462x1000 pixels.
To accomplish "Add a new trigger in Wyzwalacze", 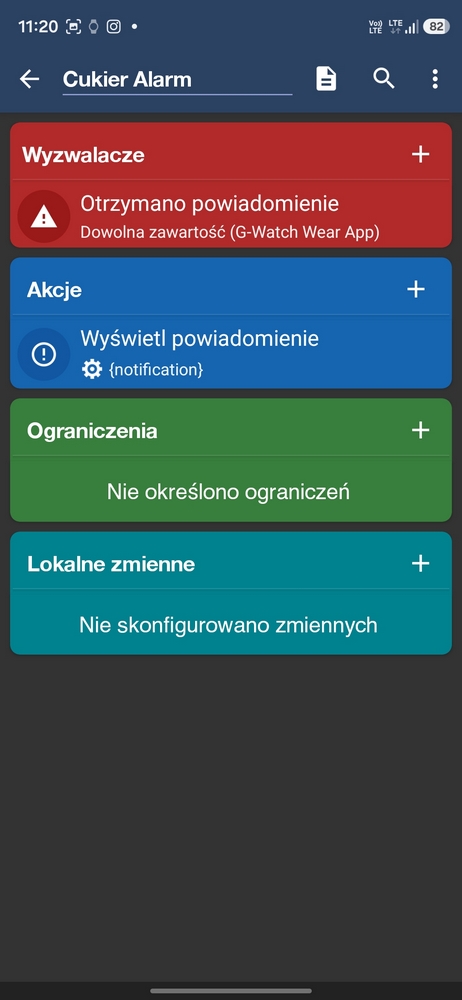I will [x=421, y=154].
